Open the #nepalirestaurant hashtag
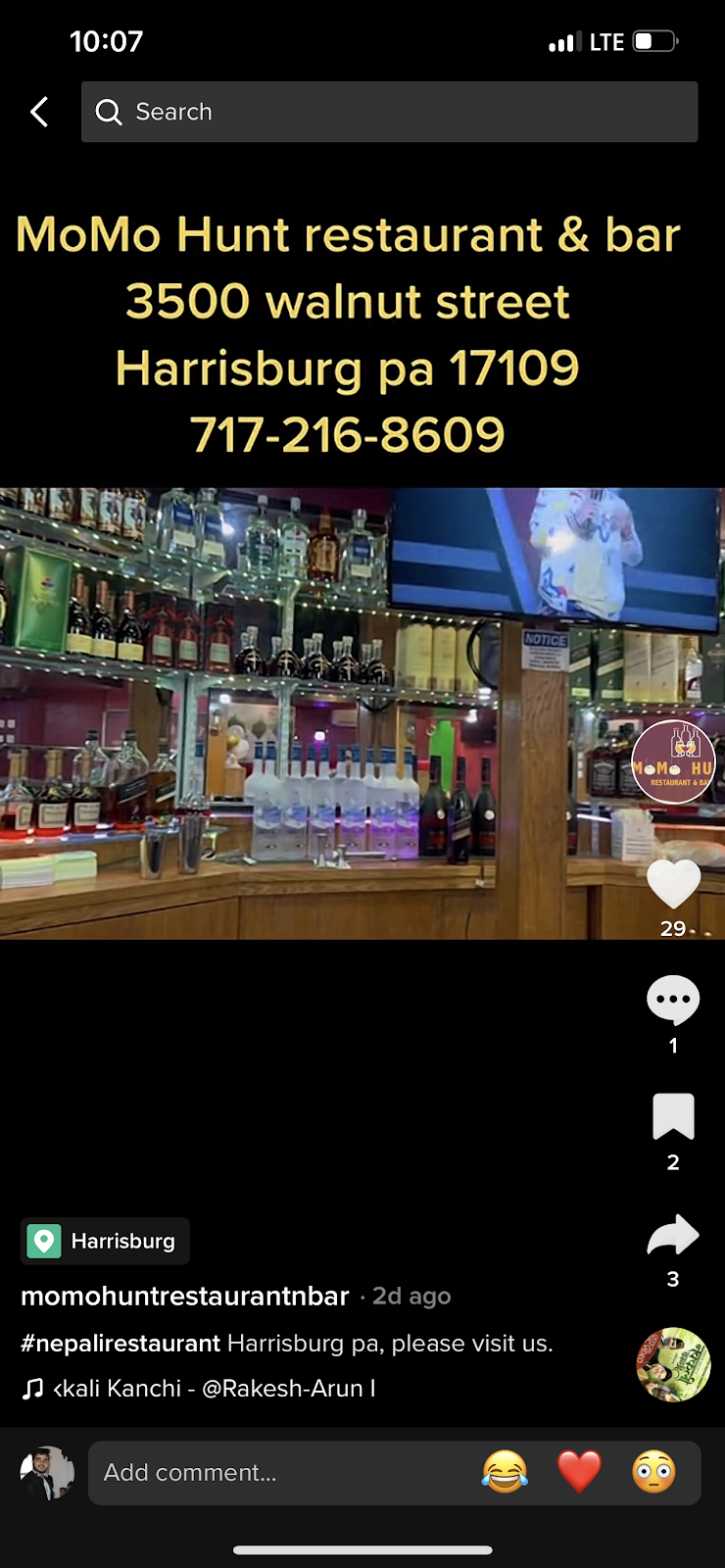Viewport: 725px width, 1568px height. [x=120, y=1344]
